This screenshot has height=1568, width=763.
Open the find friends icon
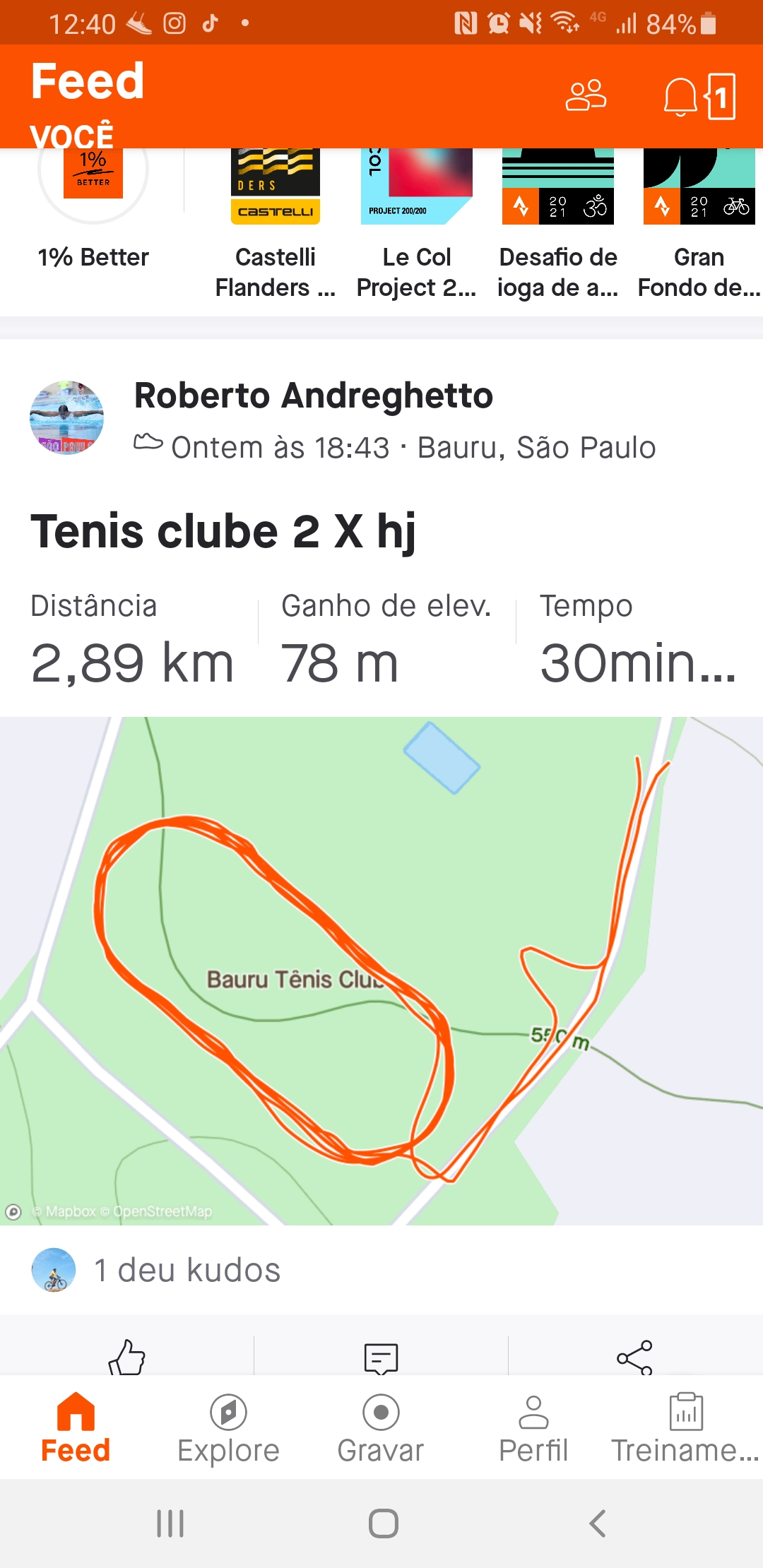(586, 95)
